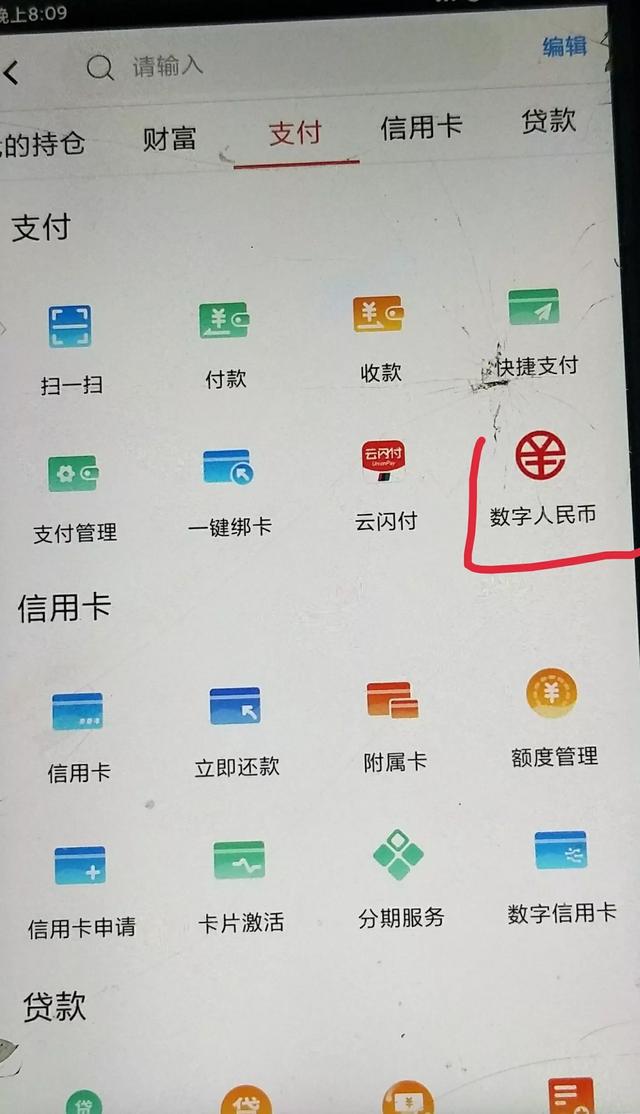The height and width of the screenshot is (1114, 640).
Task: Open 支付管理 settings
Action: pos(75,495)
